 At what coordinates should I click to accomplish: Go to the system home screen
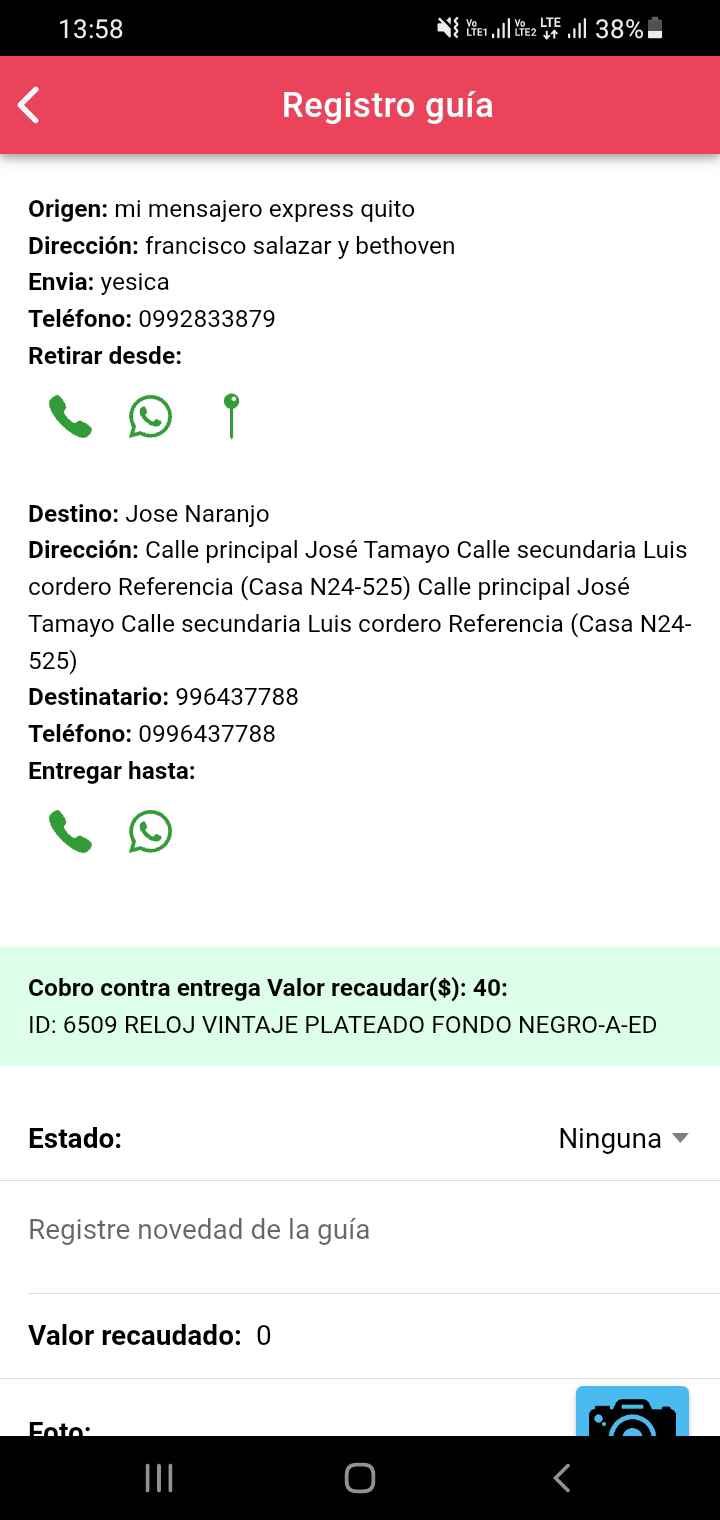[x=359, y=1478]
